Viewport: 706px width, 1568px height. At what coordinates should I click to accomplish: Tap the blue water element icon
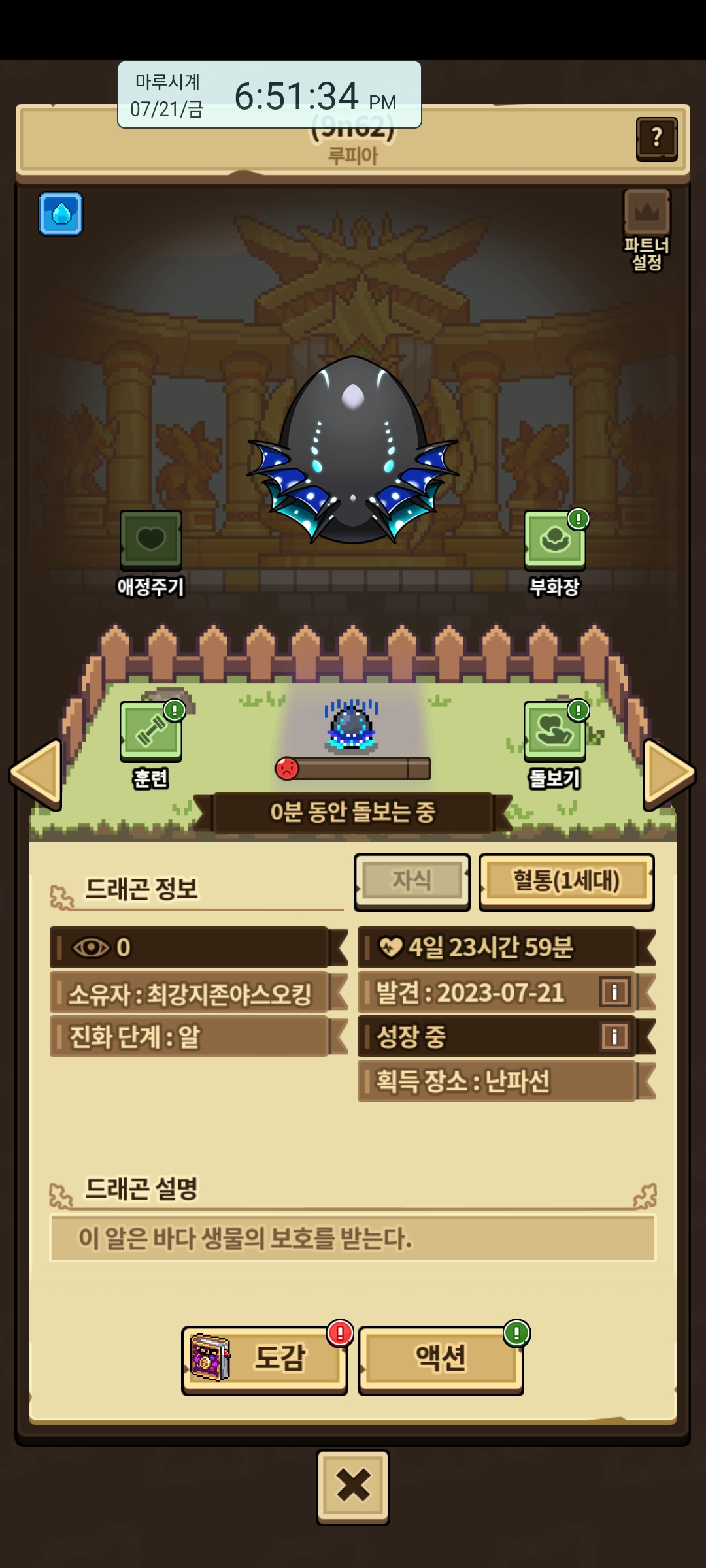point(61,214)
